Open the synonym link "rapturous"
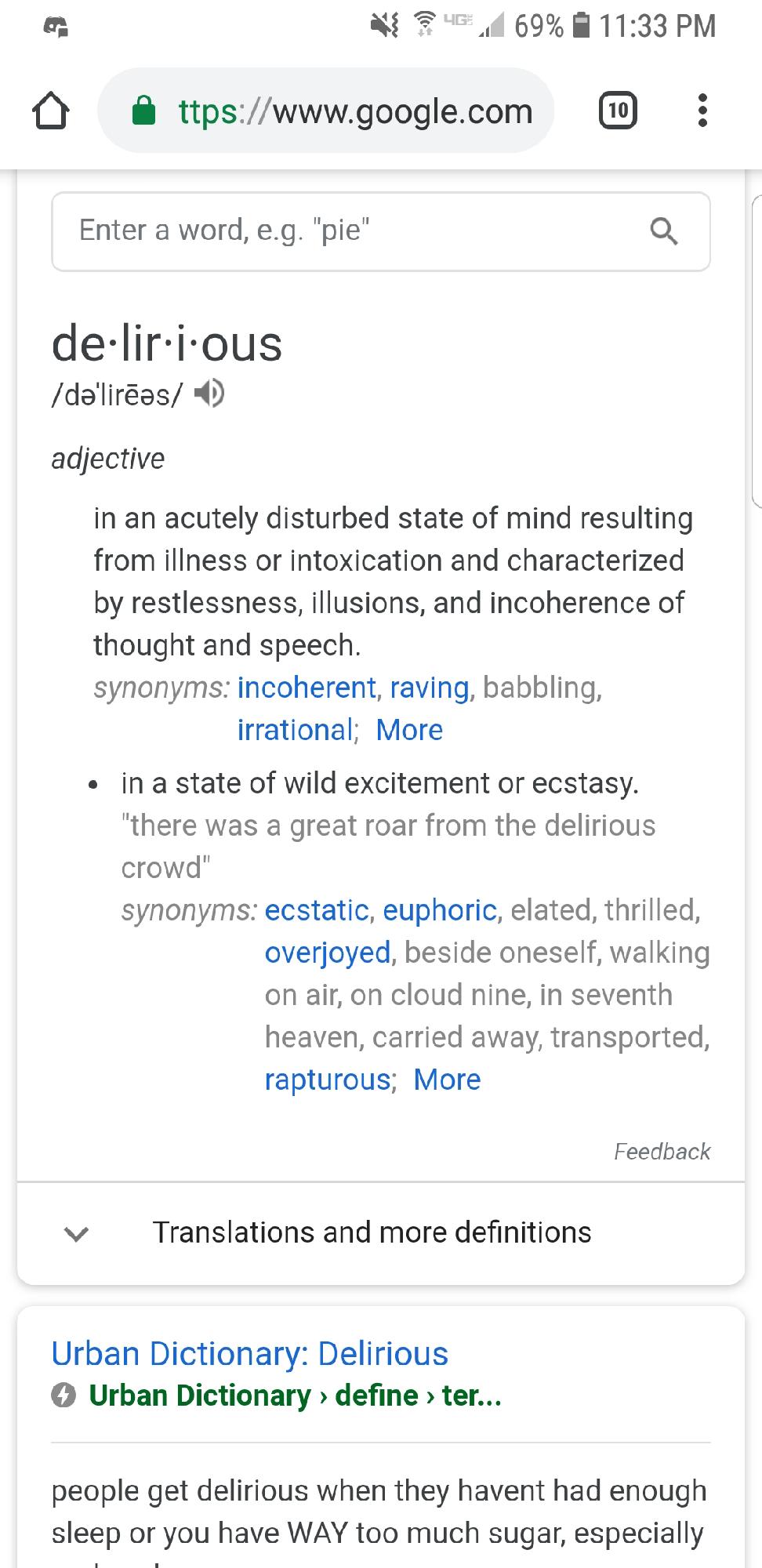 (x=328, y=1080)
